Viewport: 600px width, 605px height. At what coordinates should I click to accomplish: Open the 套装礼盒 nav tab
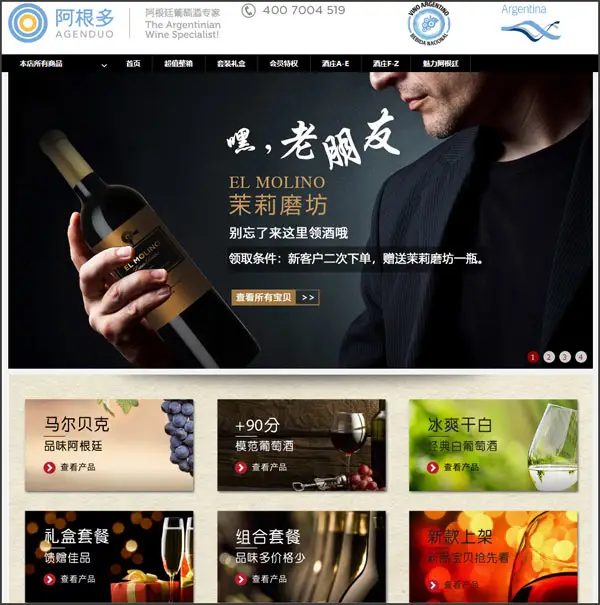(x=231, y=64)
